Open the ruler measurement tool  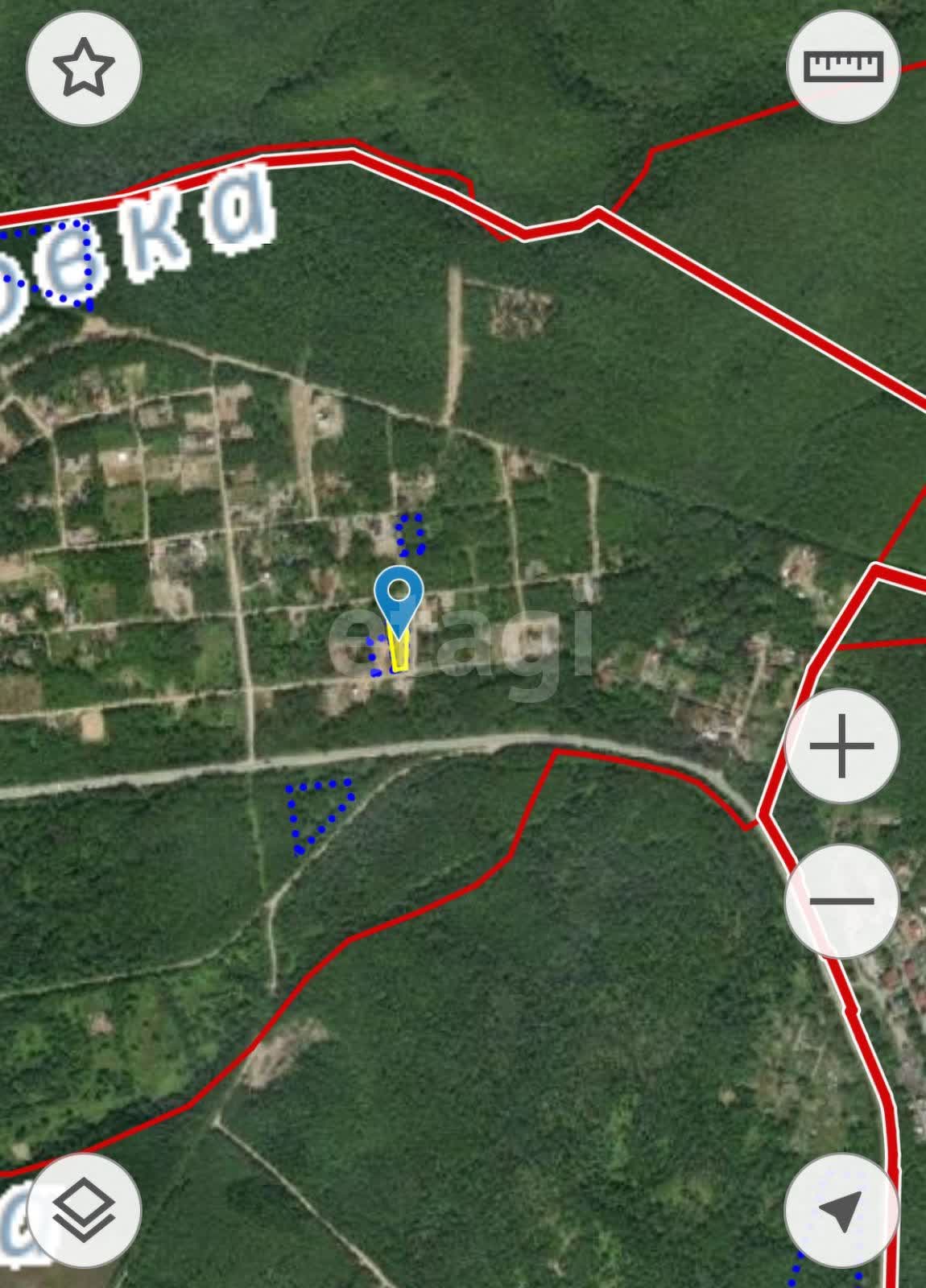point(843,67)
